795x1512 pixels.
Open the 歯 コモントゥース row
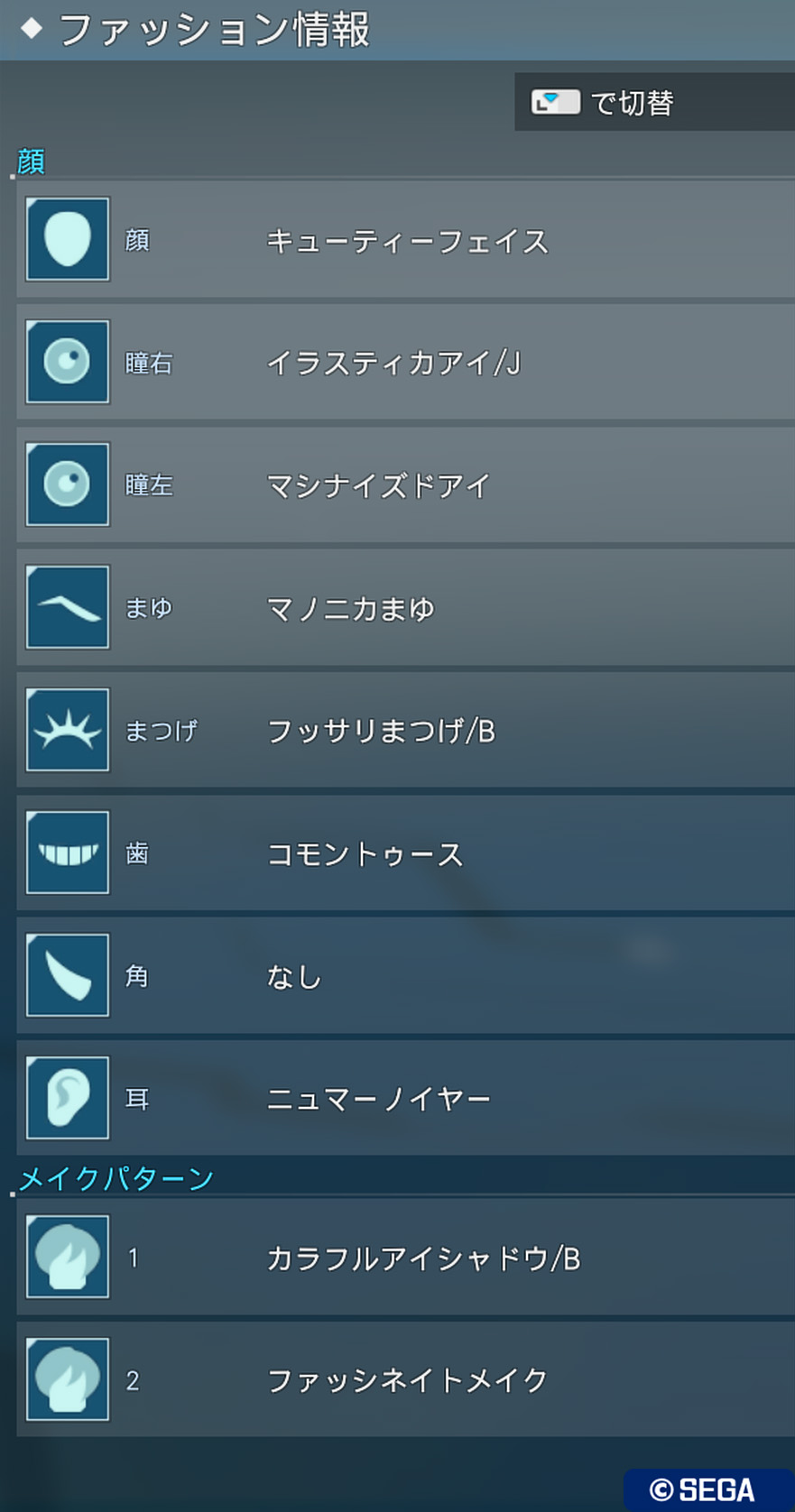(x=406, y=853)
